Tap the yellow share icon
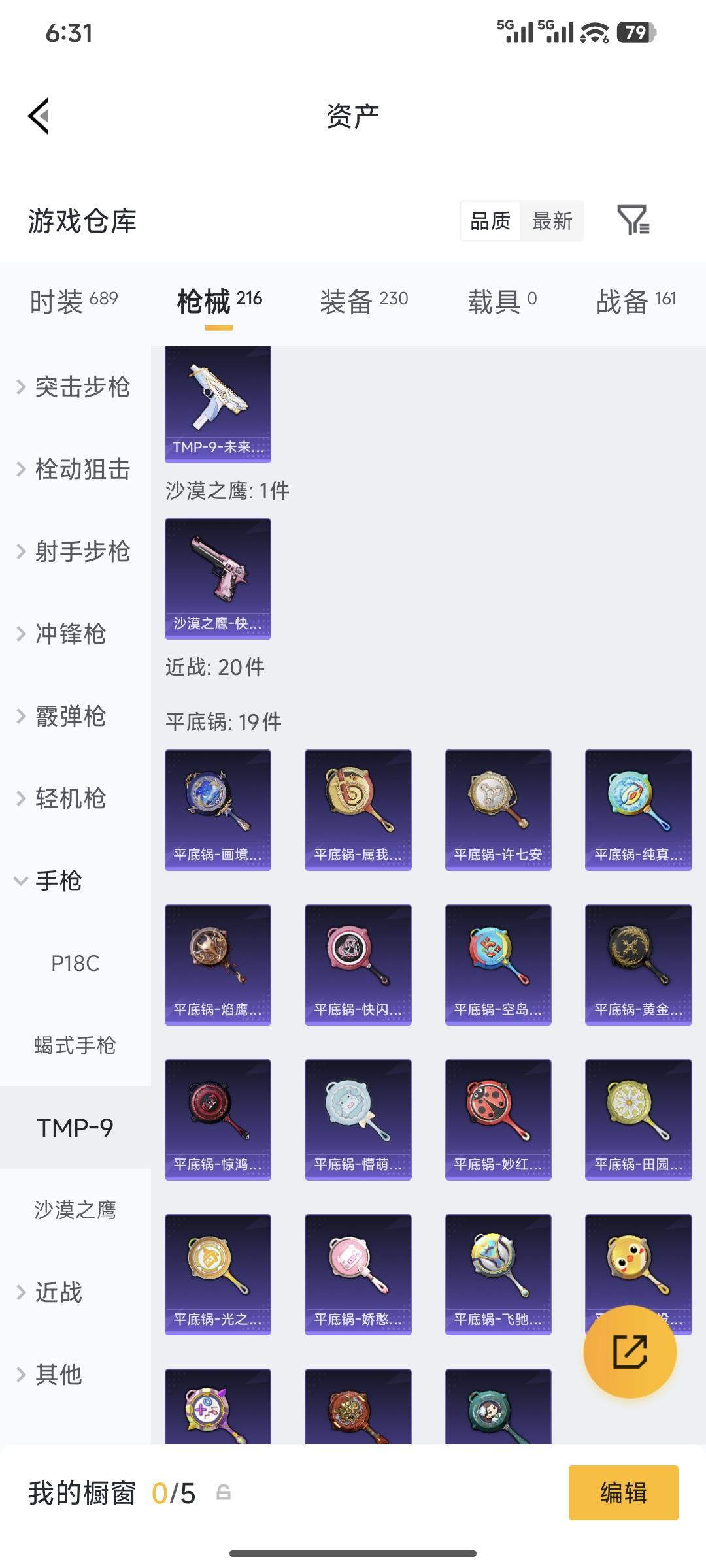This screenshot has width=706, height=1568. coord(630,1352)
